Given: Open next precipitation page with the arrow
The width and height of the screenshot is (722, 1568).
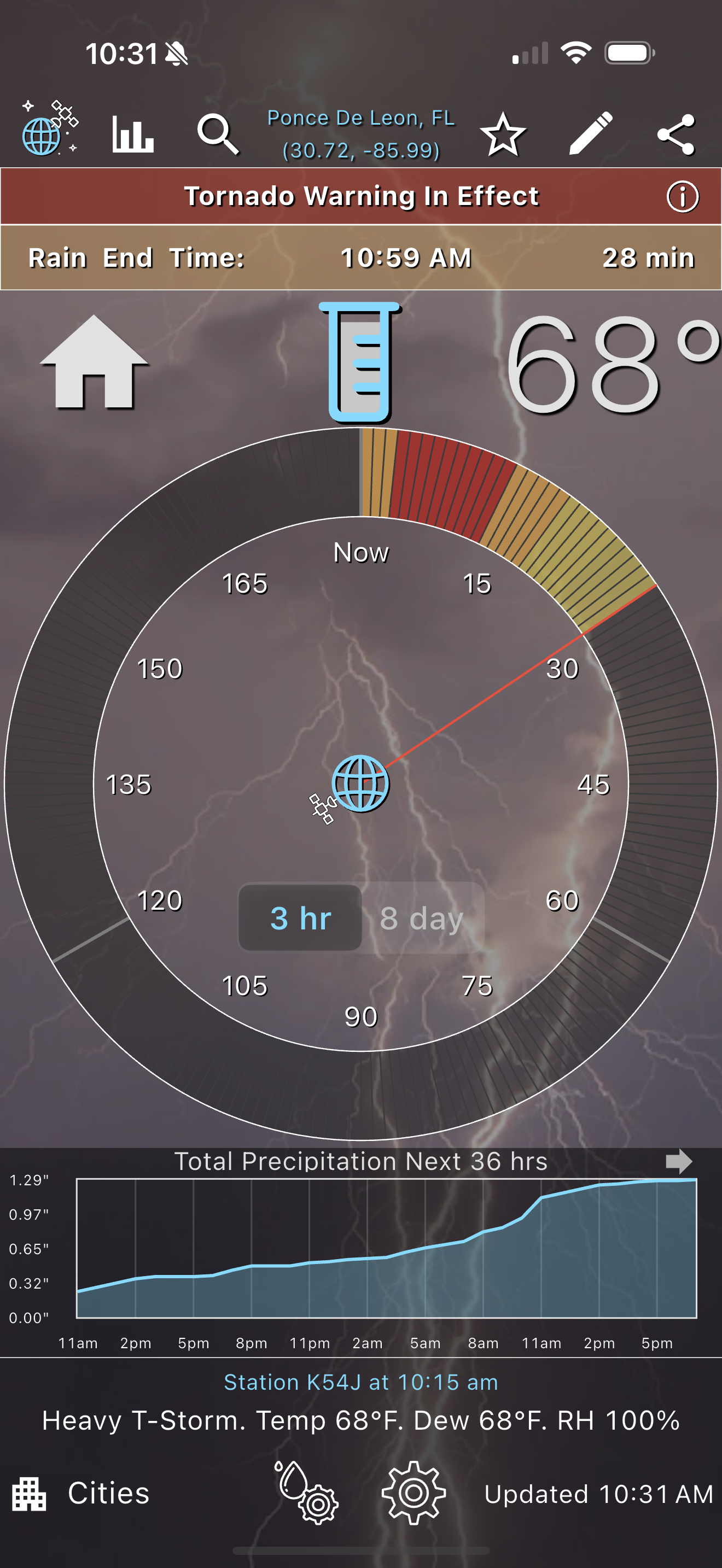Looking at the screenshot, I should point(680,1160).
